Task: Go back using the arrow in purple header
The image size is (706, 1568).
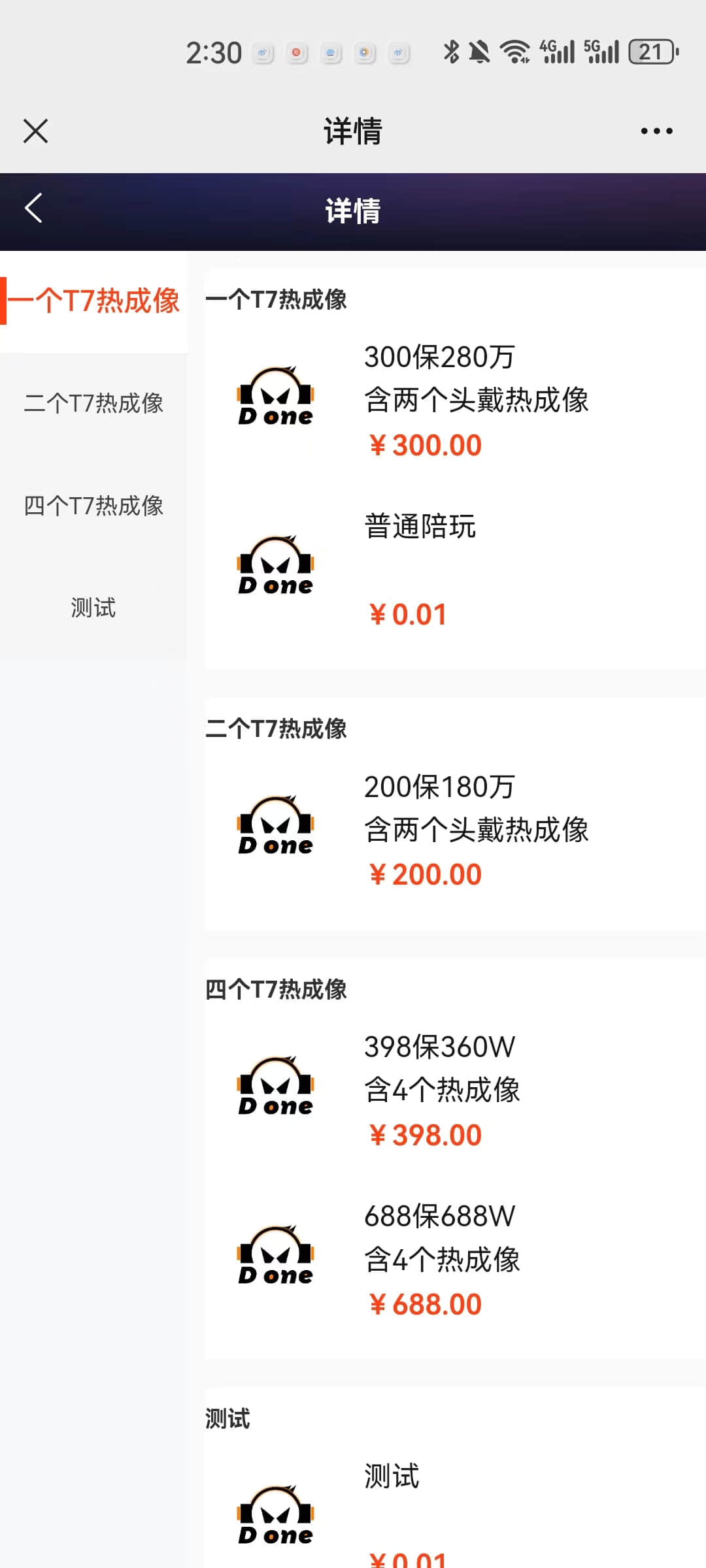Action: pyautogui.click(x=34, y=209)
